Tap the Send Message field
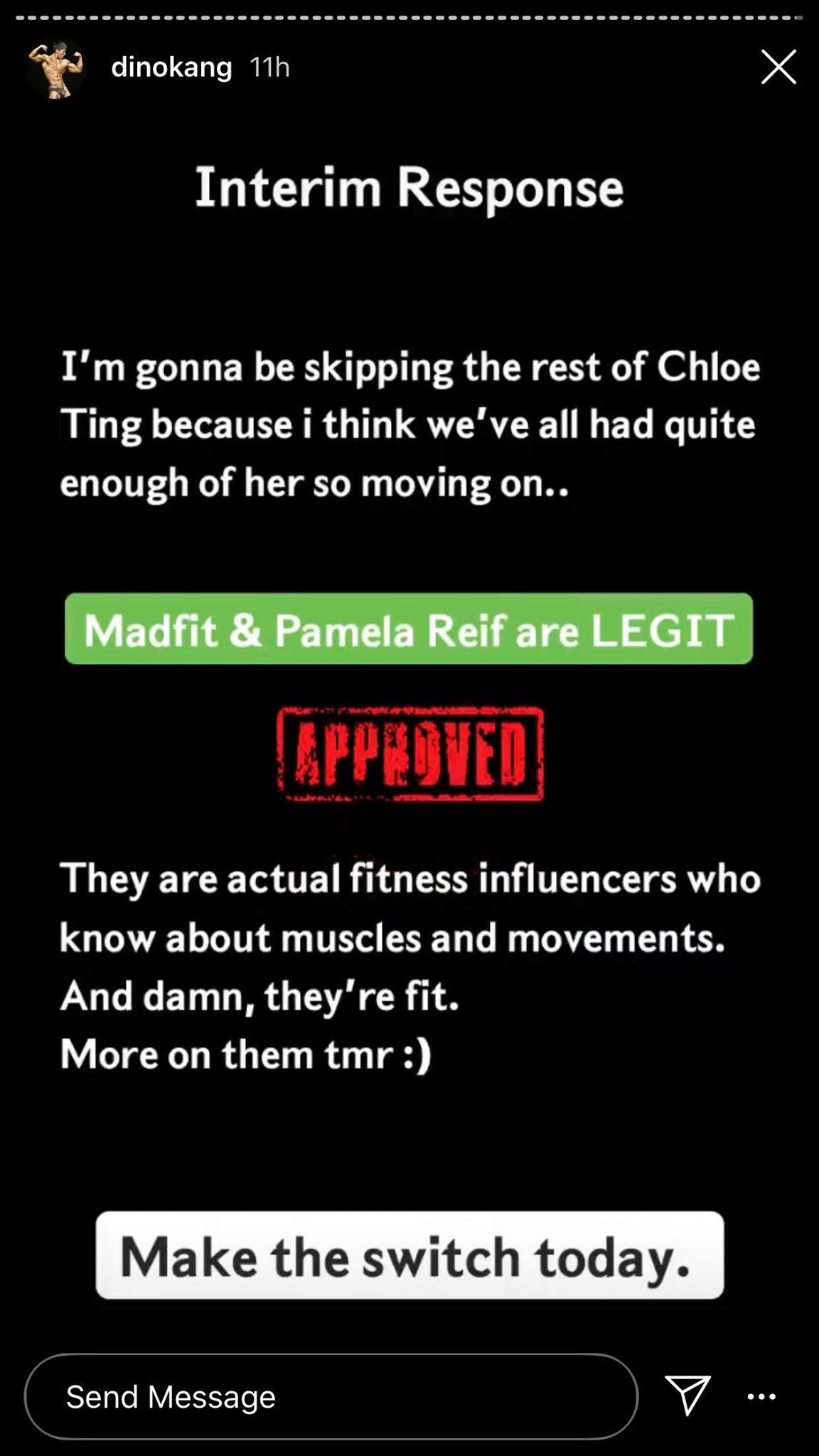 click(x=331, y=1396)
